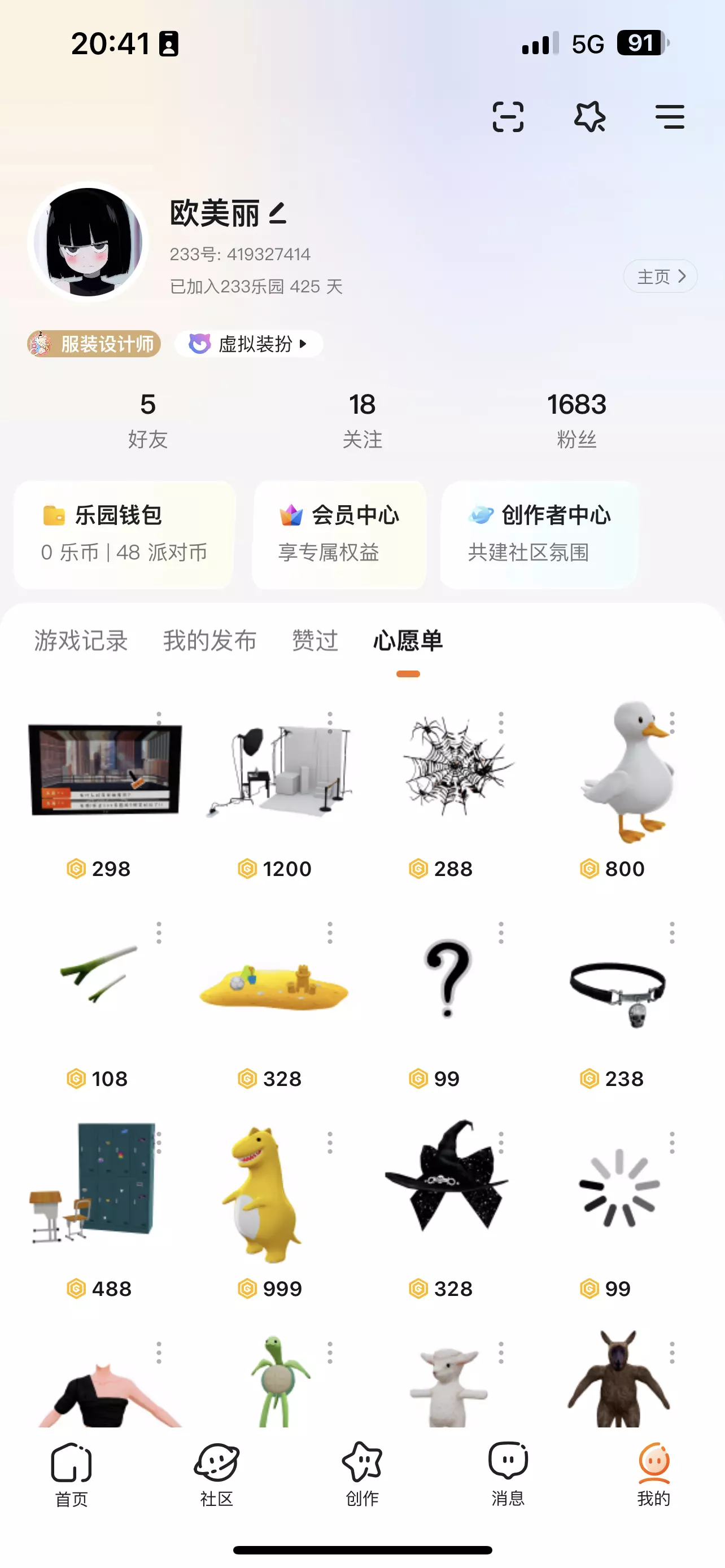The image size is (725, 1568).
Task: Go to the 首页 home tab
Action: (x=71, y=1473)
